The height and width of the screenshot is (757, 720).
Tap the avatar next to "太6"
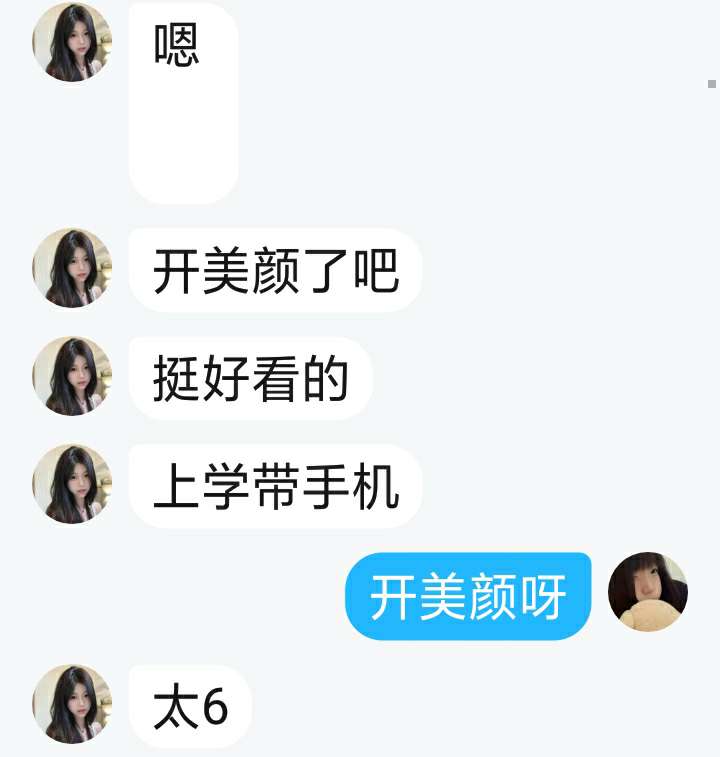pyautogui.click(x=72, y=704)
